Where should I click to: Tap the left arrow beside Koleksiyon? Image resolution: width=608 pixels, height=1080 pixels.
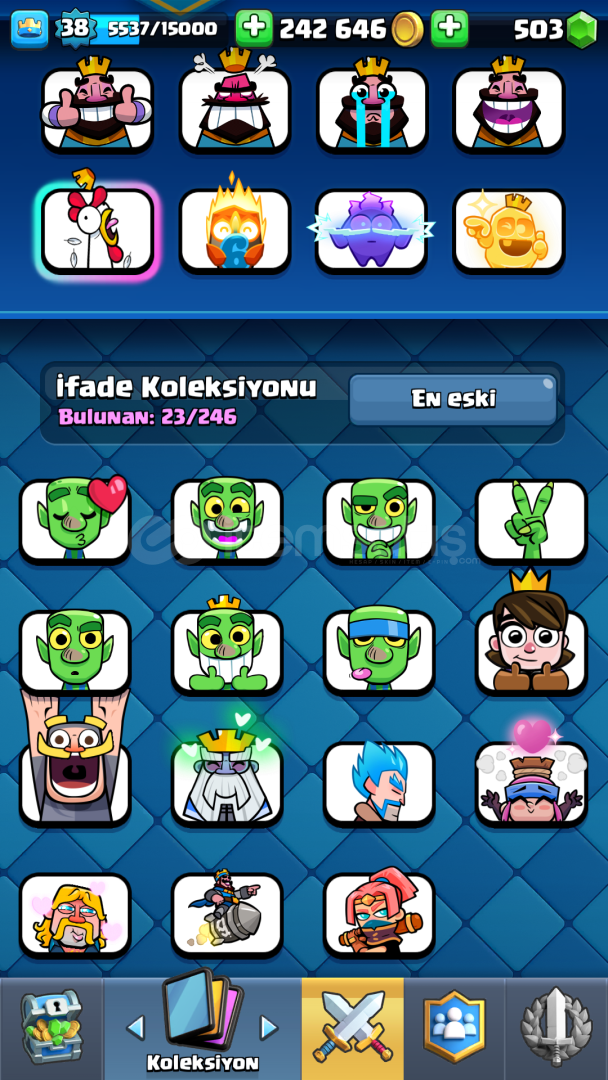click(x=136, y=1028)
